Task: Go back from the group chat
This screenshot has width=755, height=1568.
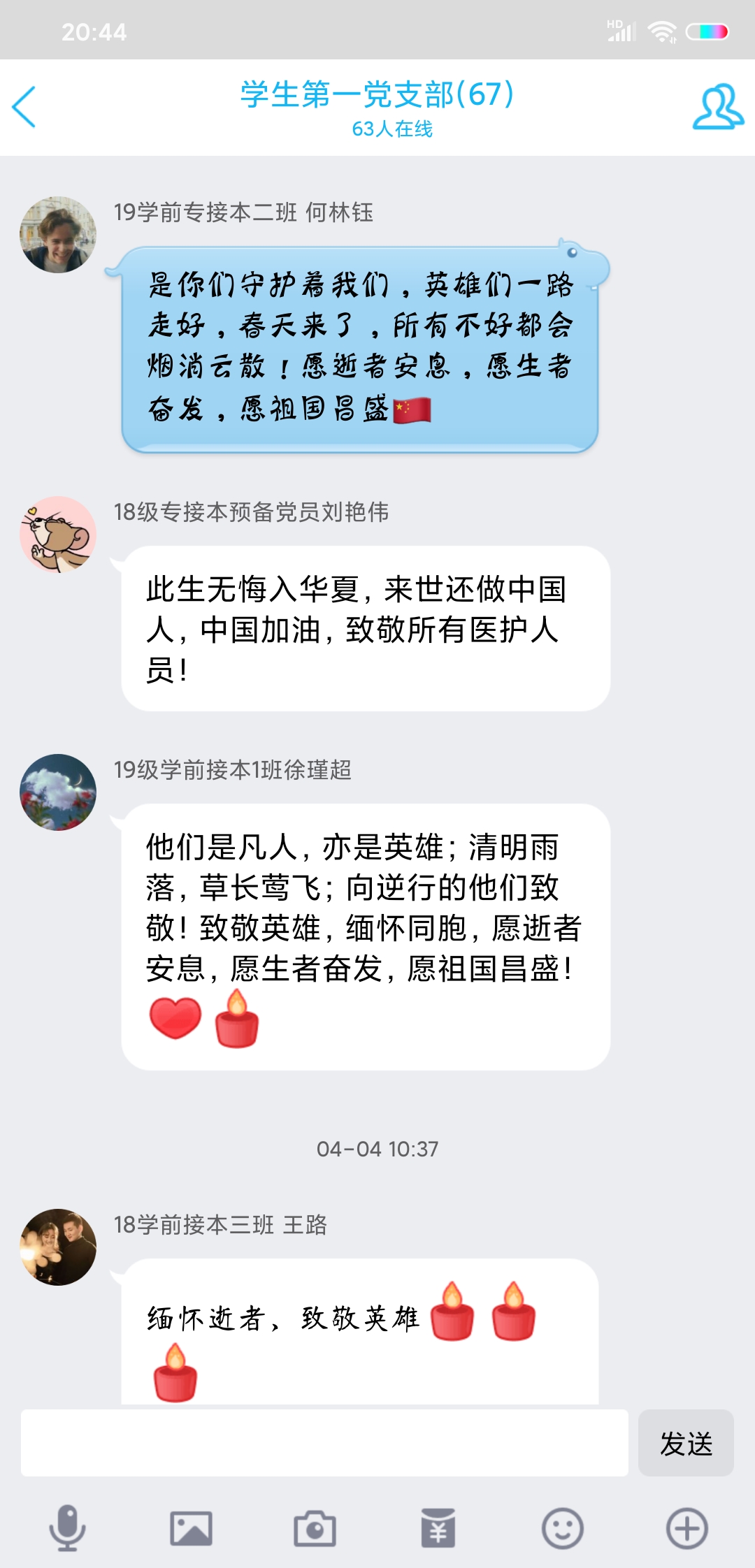Action: (24, 107)
